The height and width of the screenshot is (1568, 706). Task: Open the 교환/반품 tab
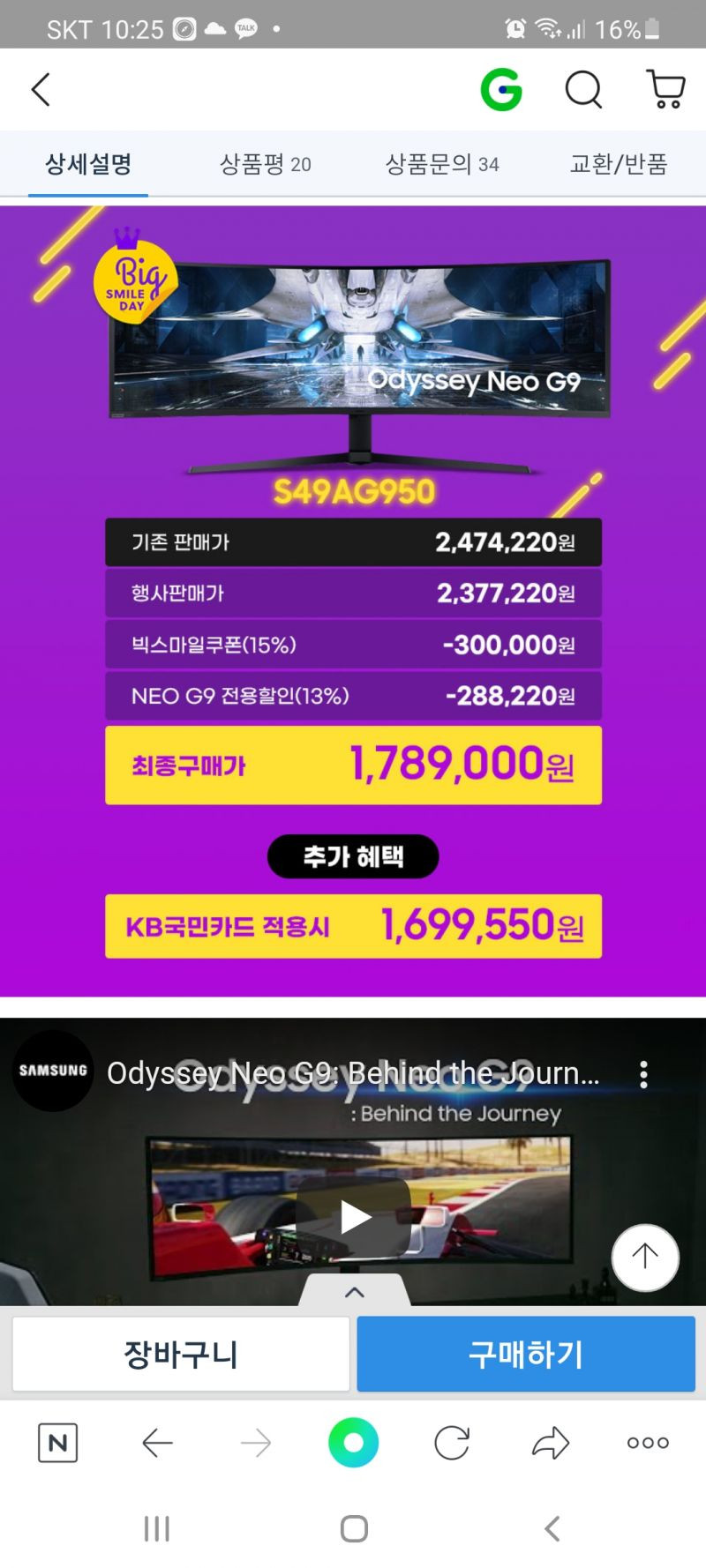[618, 164]
